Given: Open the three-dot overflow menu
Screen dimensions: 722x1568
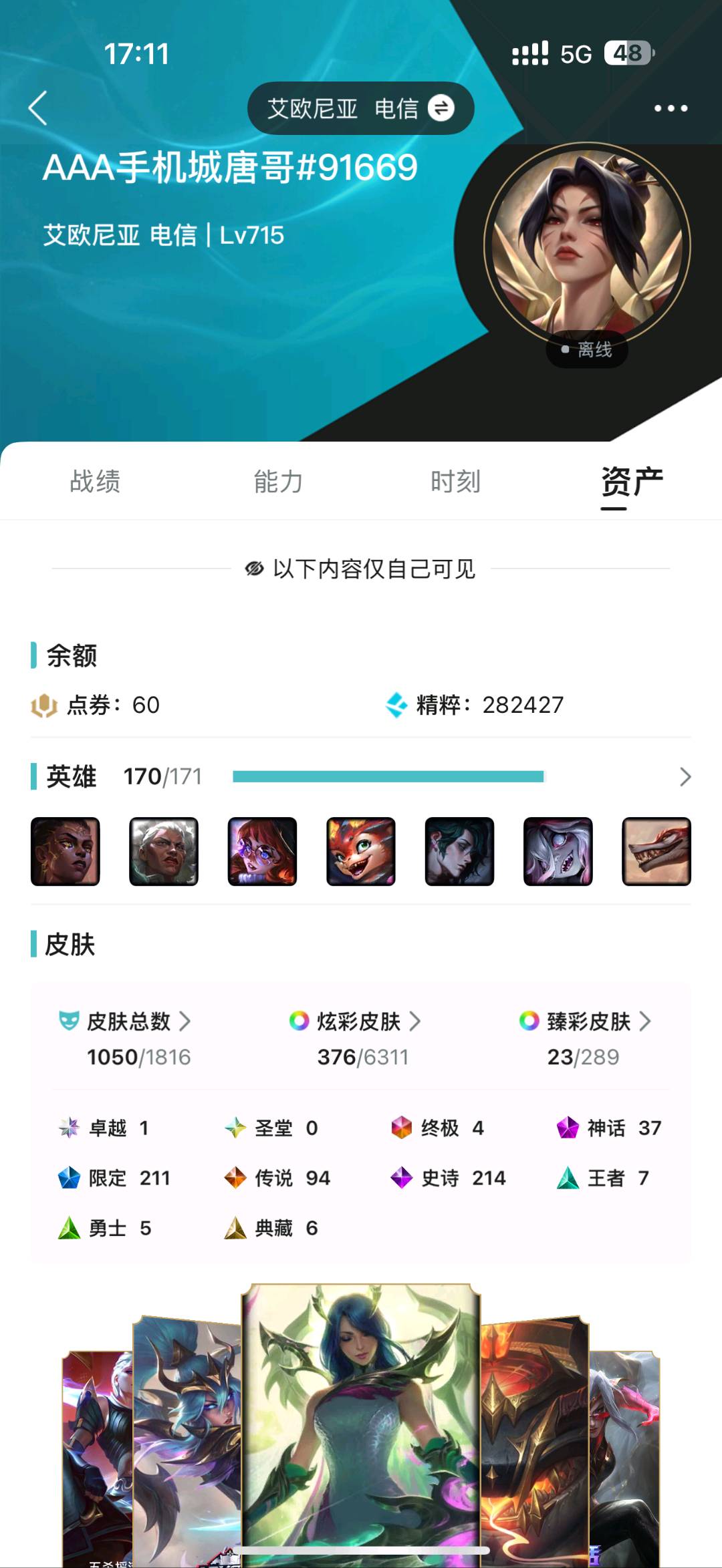Looking at the screenshot, I should click(671, 108).
